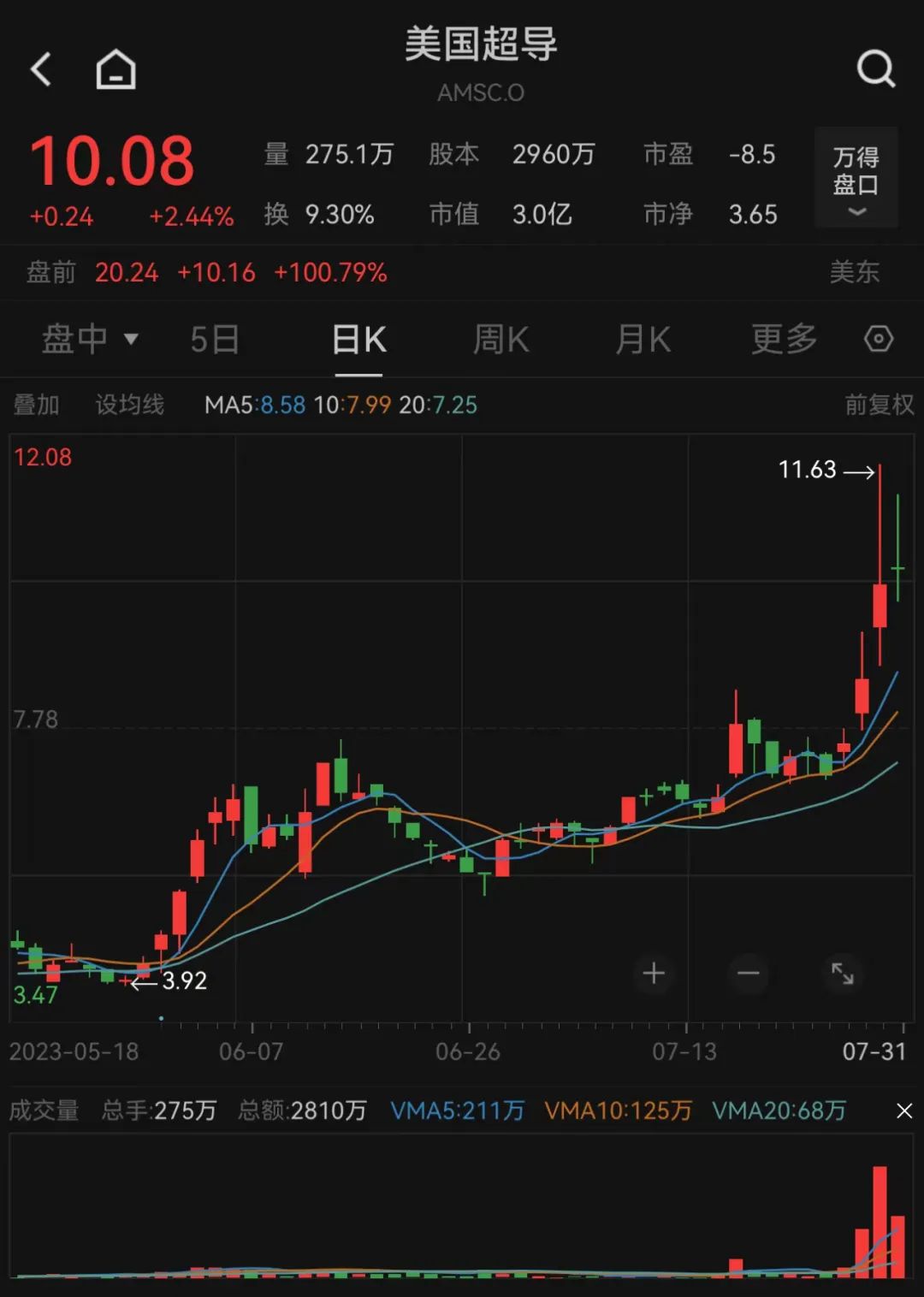The width and height of the screenshot is (924, 1297).
Task: Open chart settings hexagon icon
Action: pyautogui.click(x=879, y=340)
